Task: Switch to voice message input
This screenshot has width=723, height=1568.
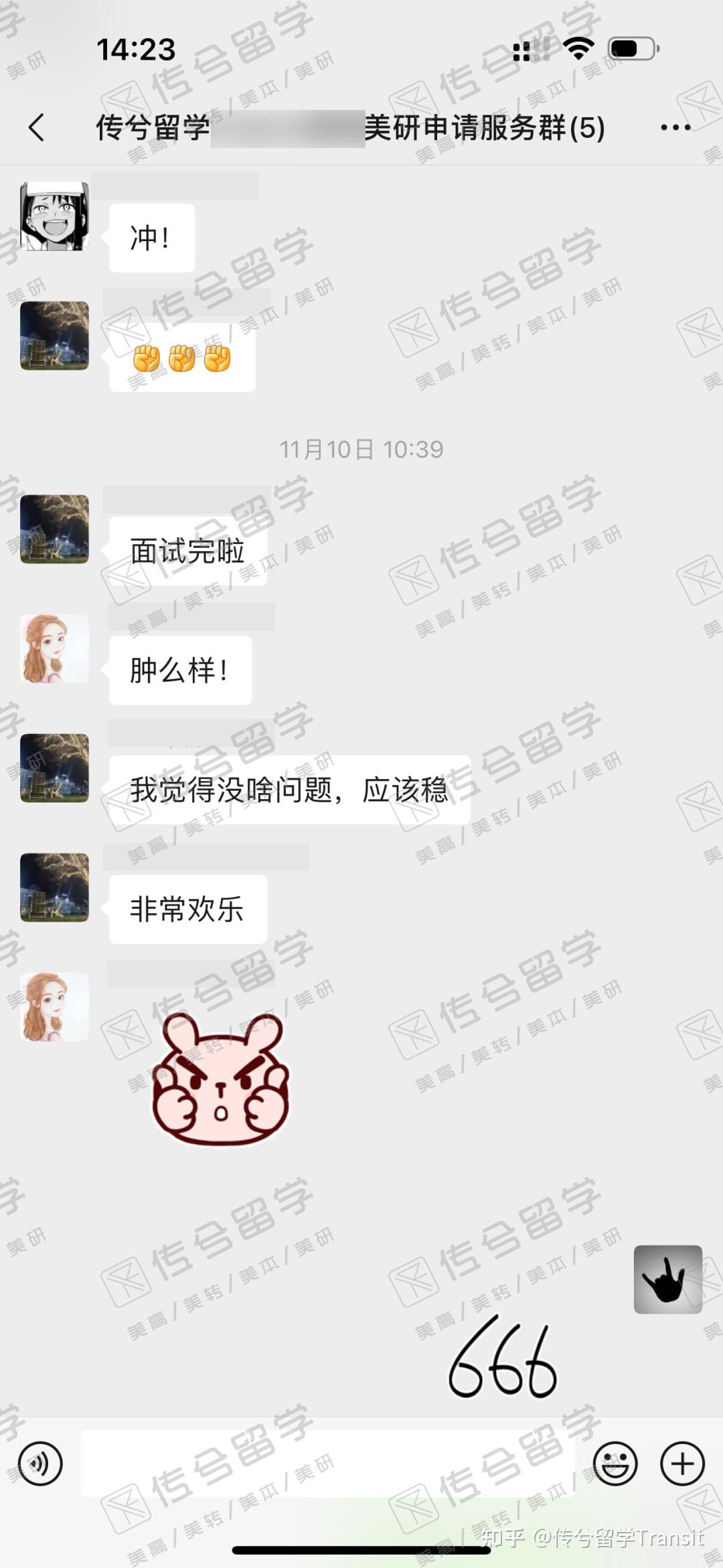Action: click(x=40, y=1464)
